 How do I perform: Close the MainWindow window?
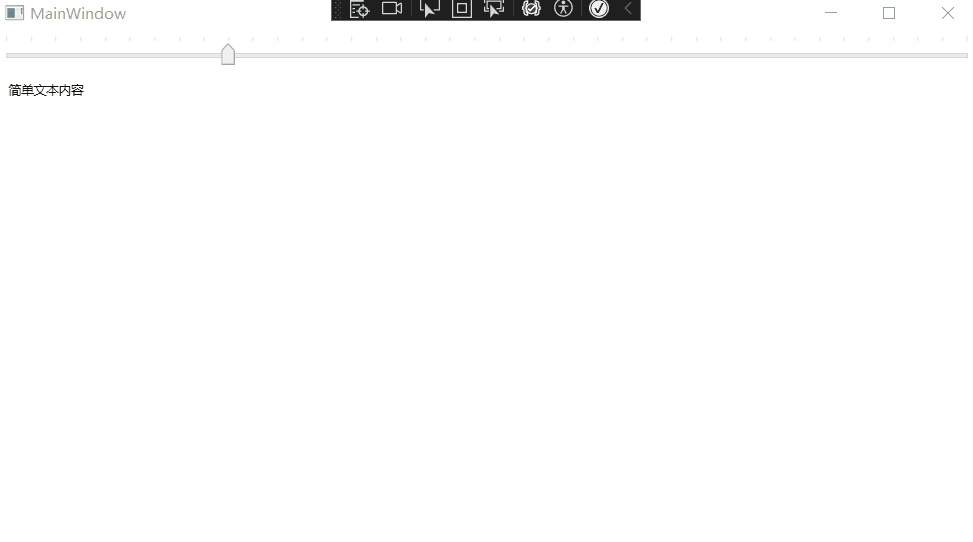tap(947, 13)
